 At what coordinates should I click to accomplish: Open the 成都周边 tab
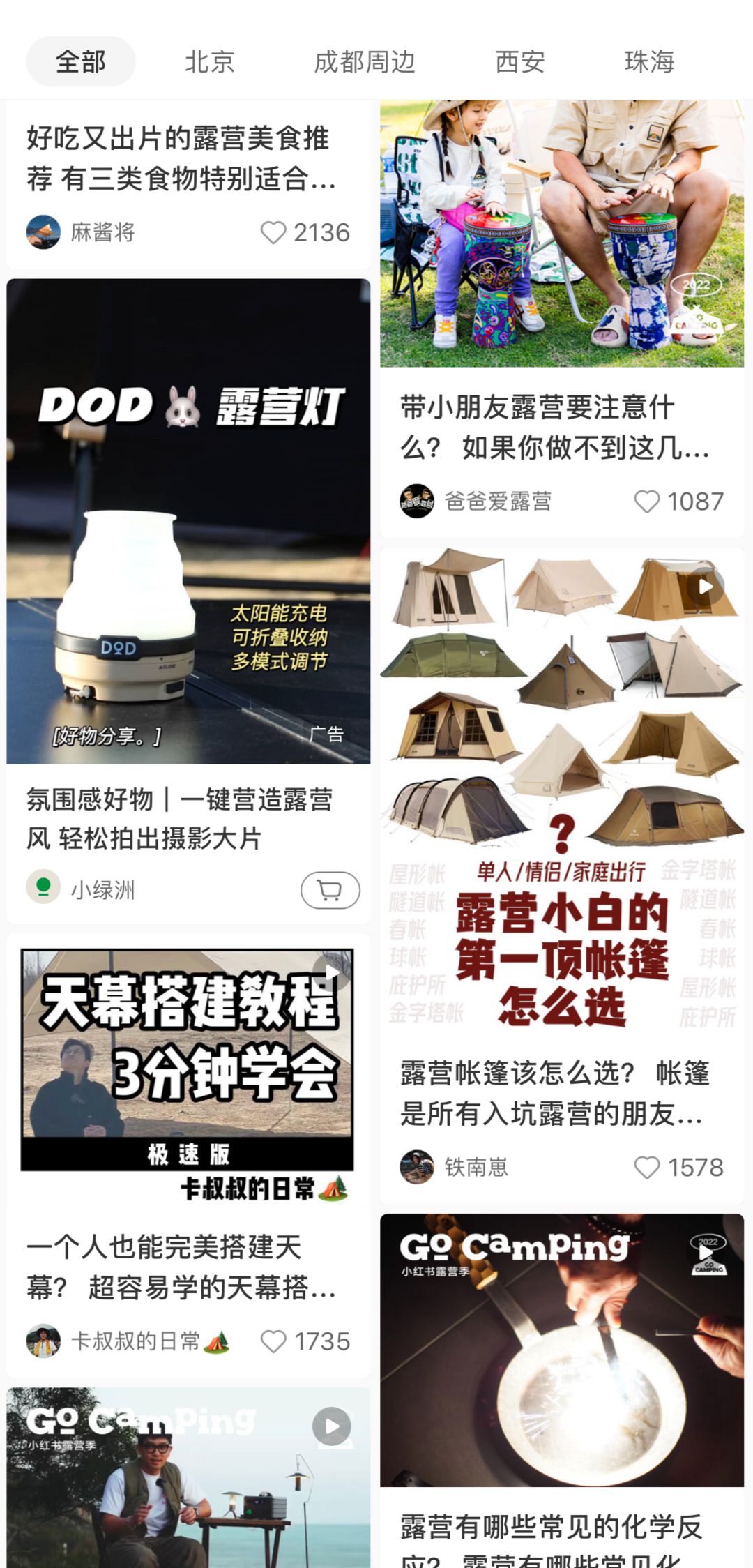[364, 62]
